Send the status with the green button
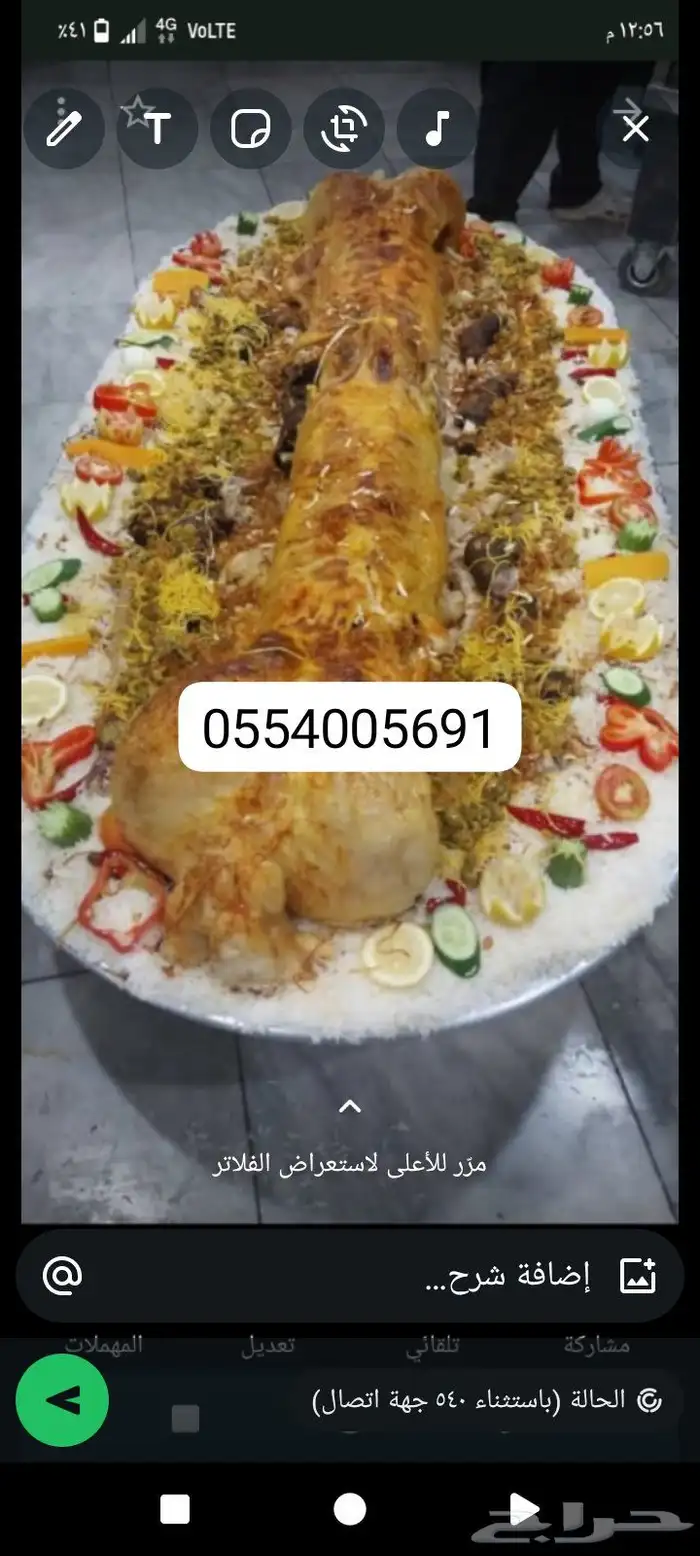 coord(62,1400)
